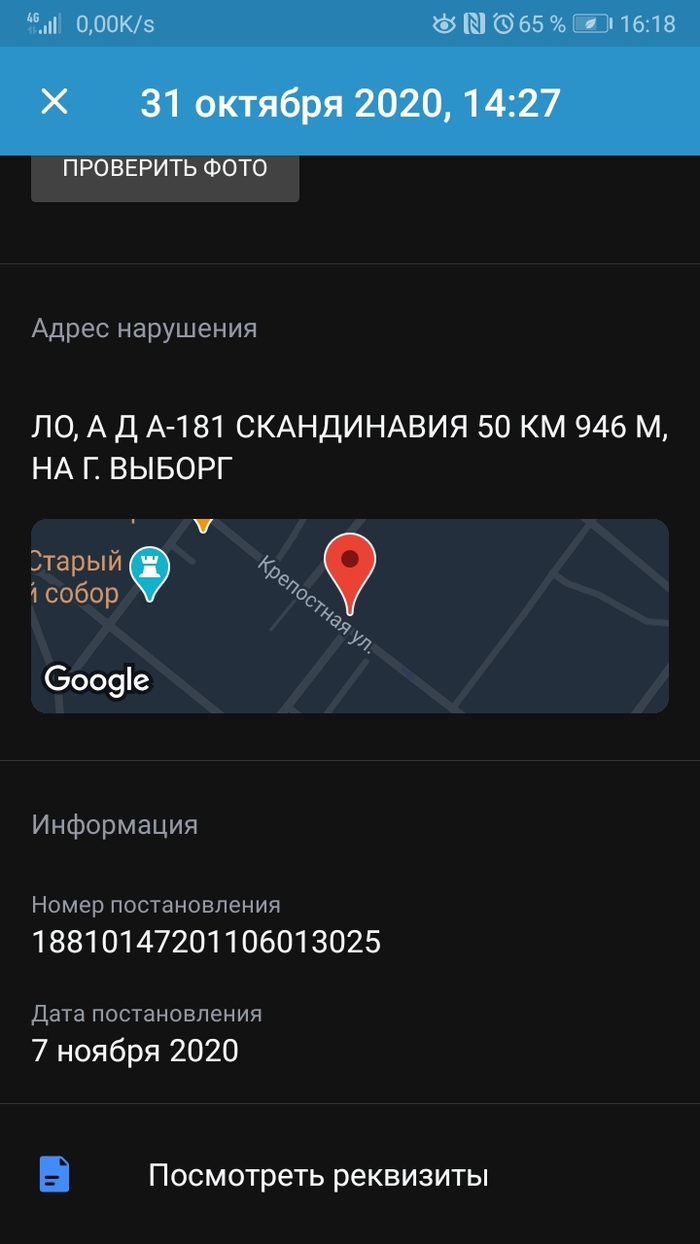
Task: Close the fine details screen
Action: click(x=53, y=102)
